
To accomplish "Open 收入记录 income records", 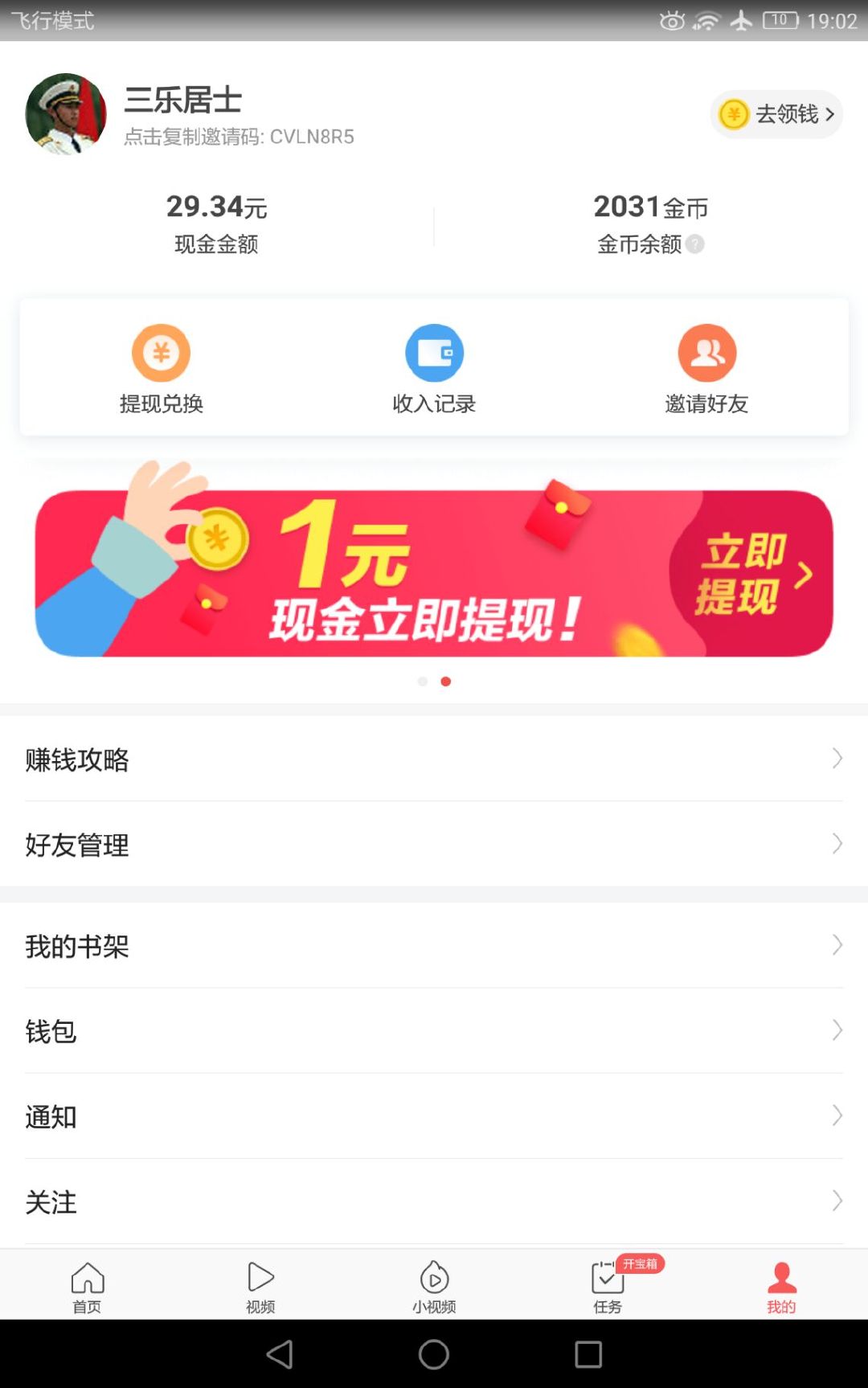I will 434,369.
